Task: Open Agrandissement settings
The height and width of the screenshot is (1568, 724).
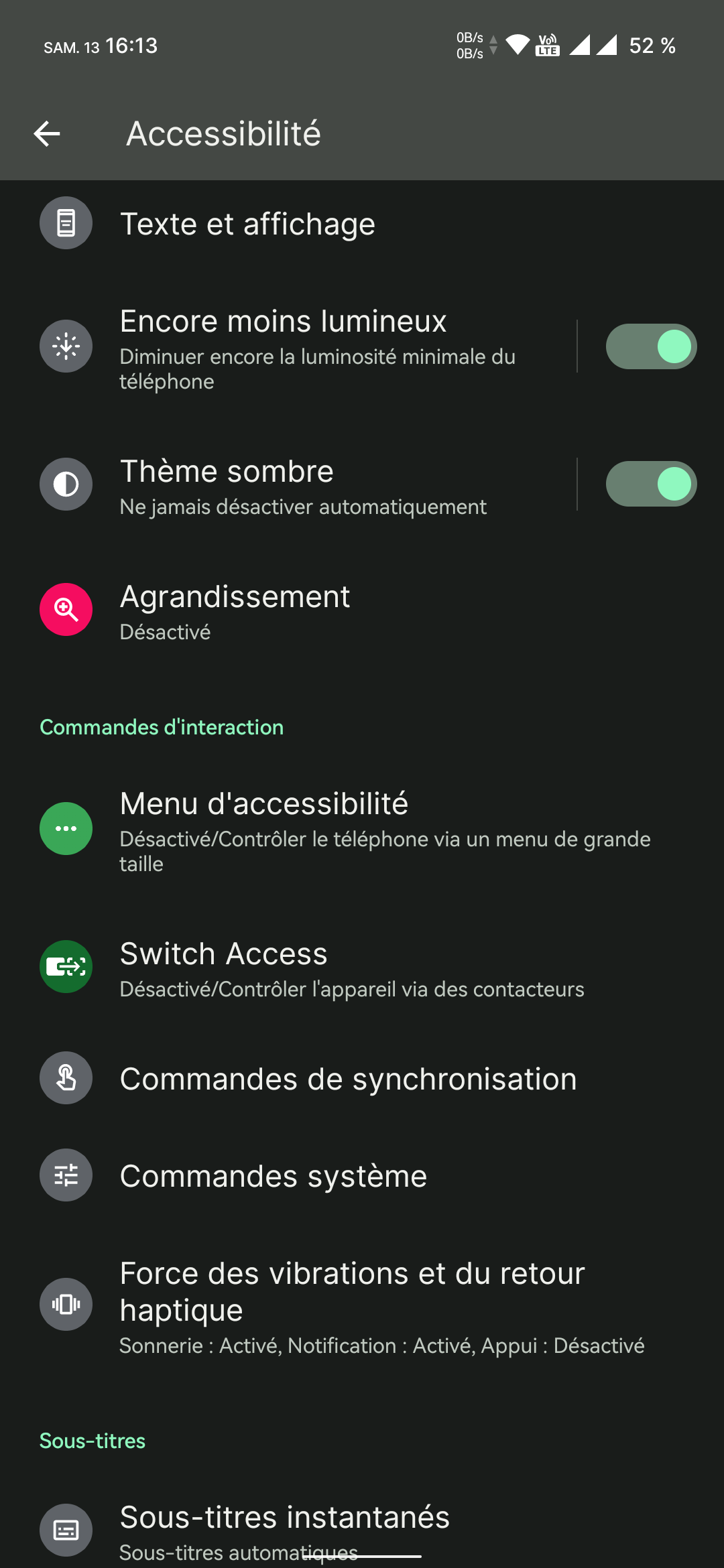Action: click(x=362, y=610)
